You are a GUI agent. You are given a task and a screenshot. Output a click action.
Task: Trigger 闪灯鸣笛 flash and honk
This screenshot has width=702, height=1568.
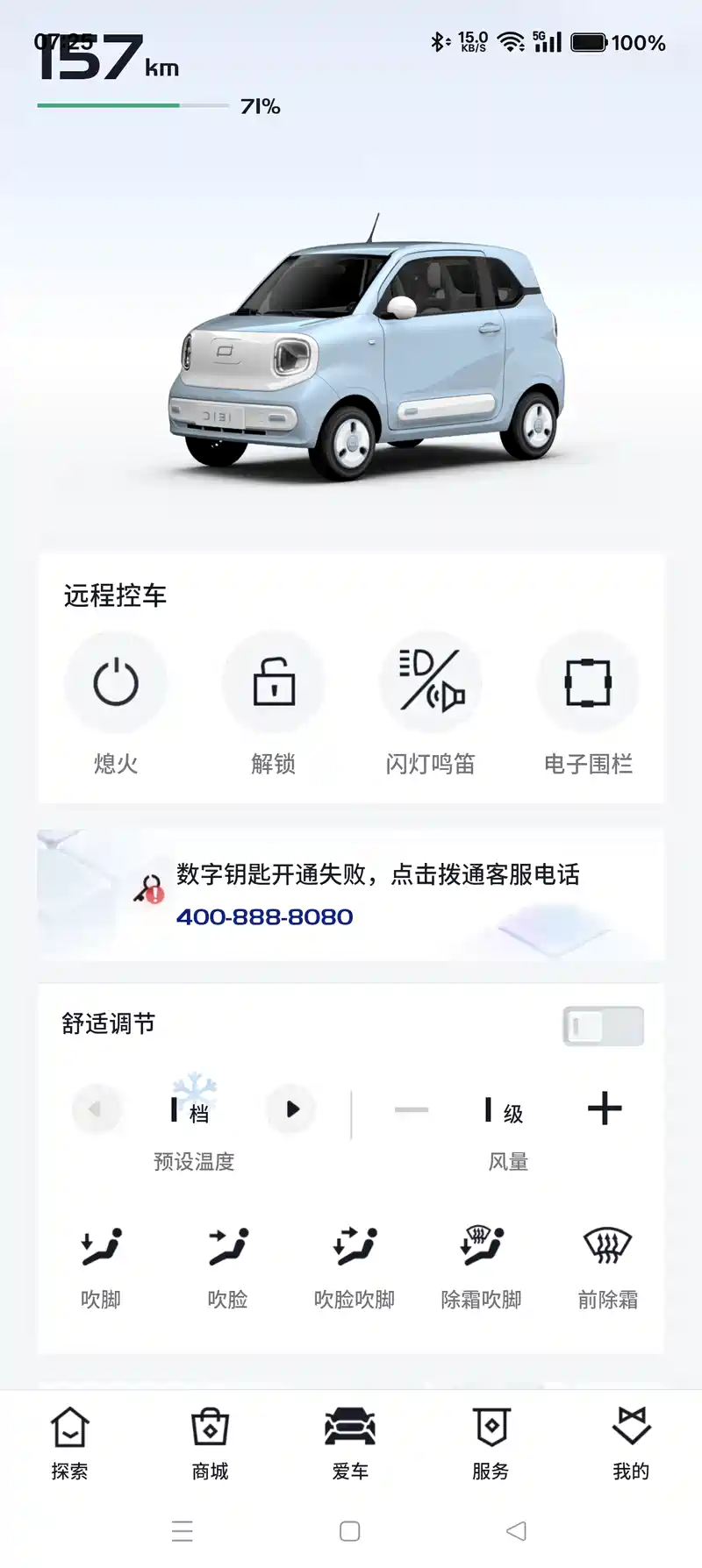click(x=431, y=683)
